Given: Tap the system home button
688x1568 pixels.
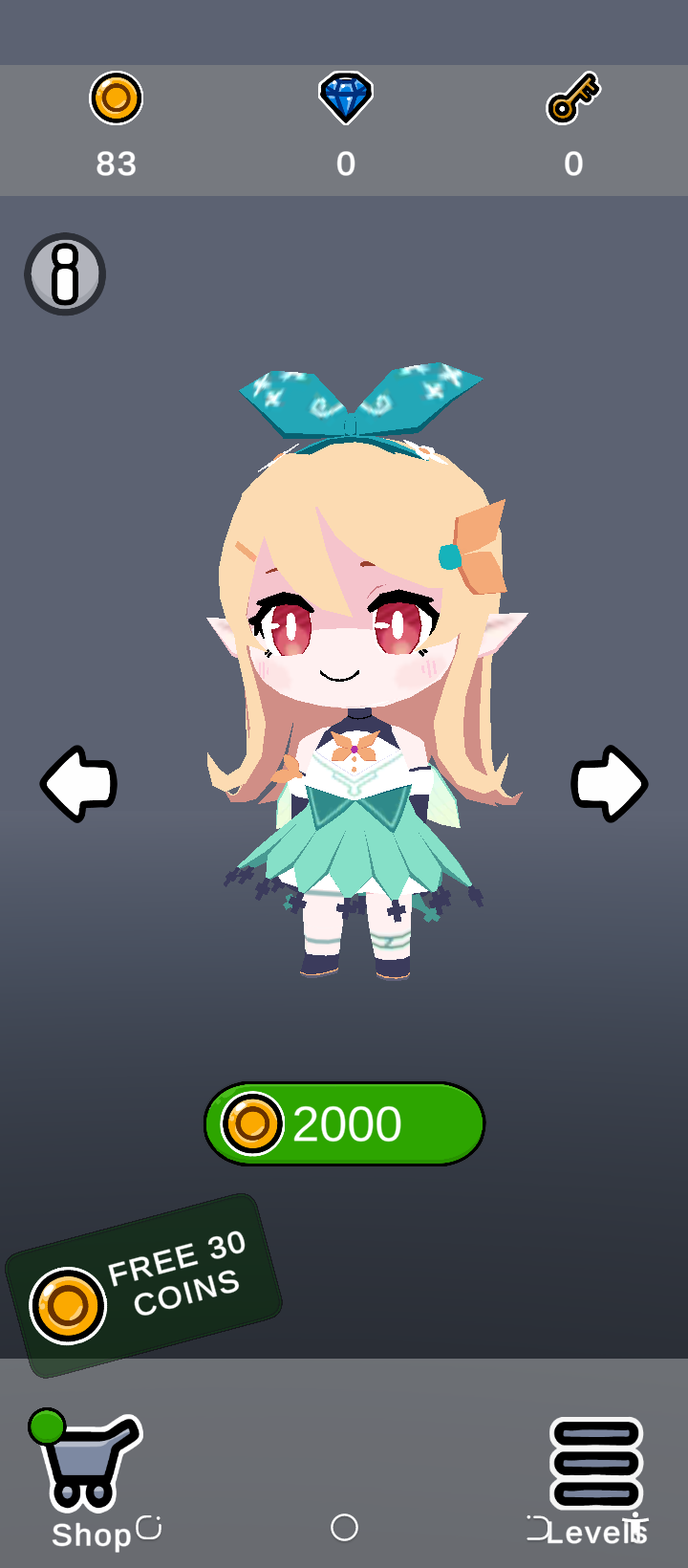Looking at the screenshot, I should [x=344, y=1528].
